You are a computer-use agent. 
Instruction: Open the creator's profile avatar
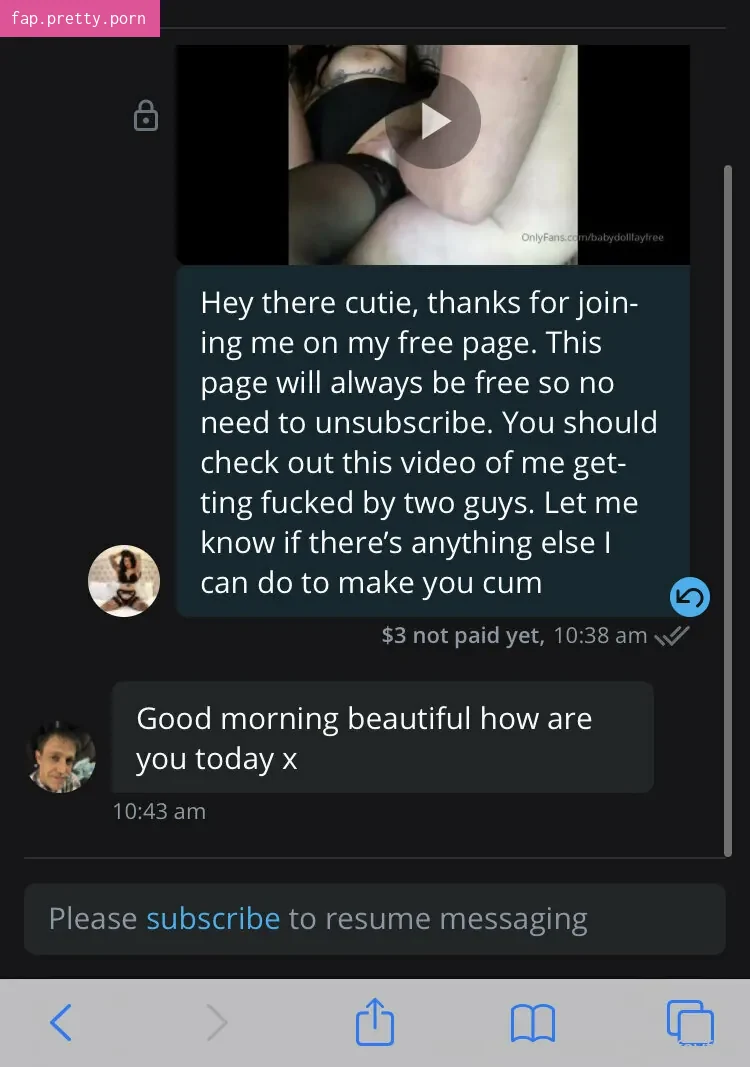124,580
